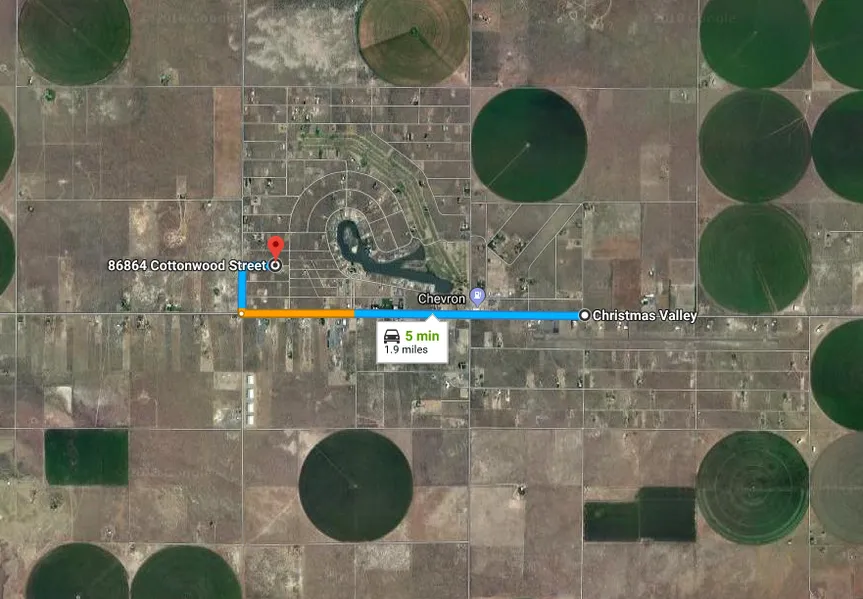The height and width of the screenshot is (599, 863).
Task: Tap the Christmas Valley starting point marker
Action: 584,315
